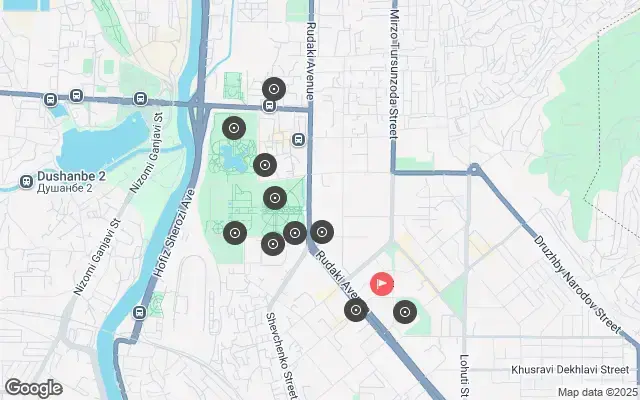The image size is (640, 400).
Task: Tap the dark marker on the 'Rudaki Ave' label
Action: tap(356, 311)
